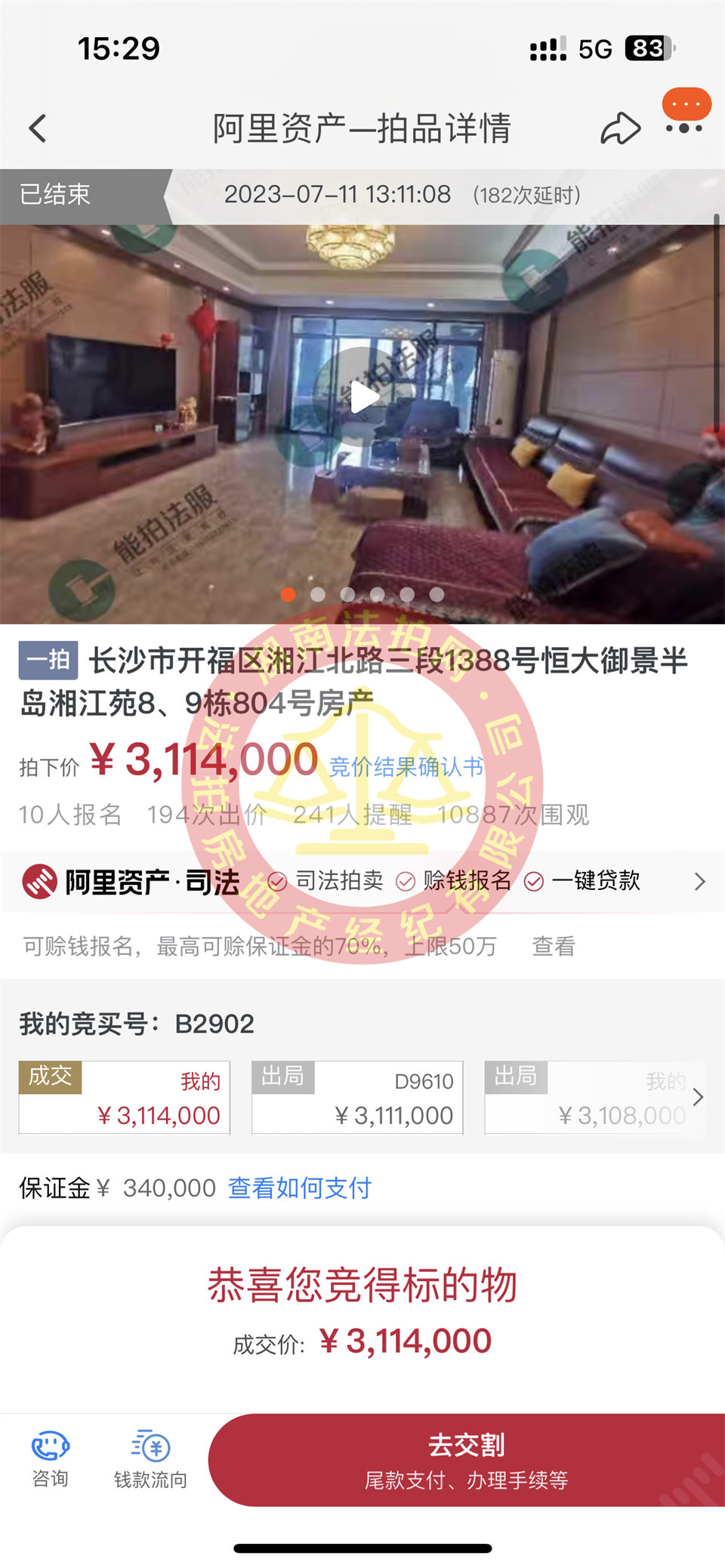Open the share menu
Viewport: 725px width, 1568px height.
click(x=622, y=127)
